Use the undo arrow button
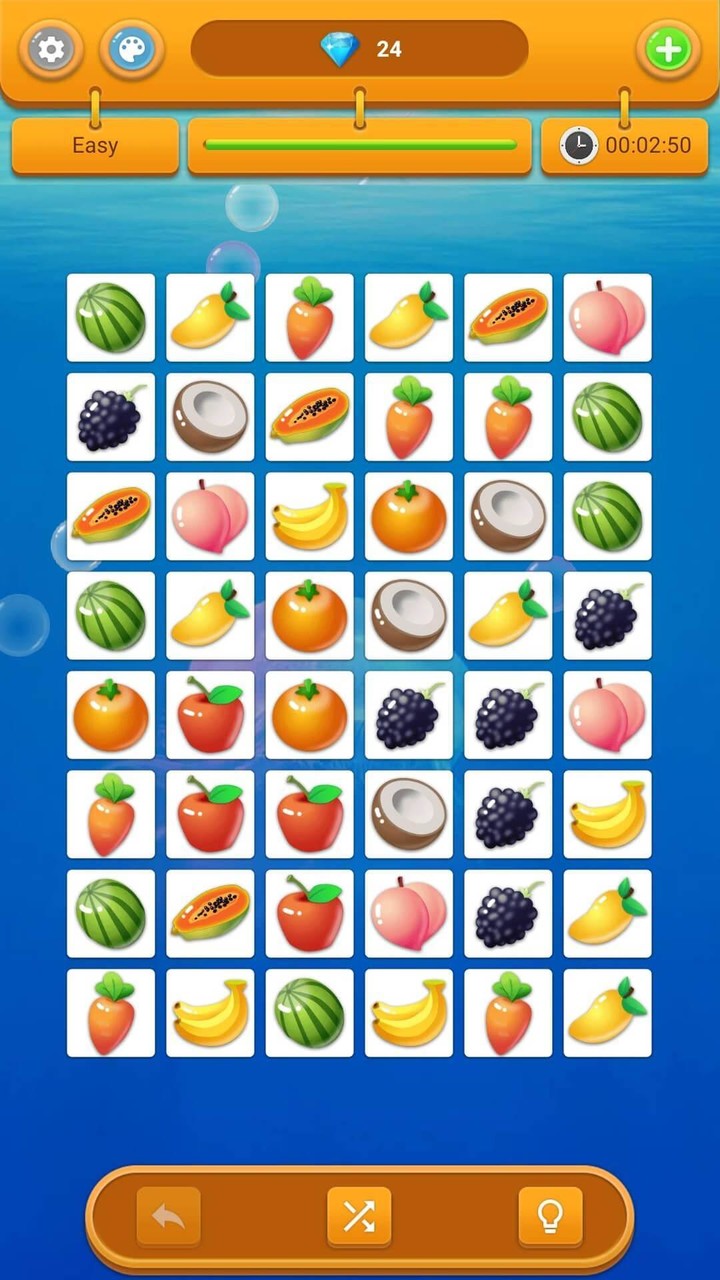 (x=168, y=1215)
